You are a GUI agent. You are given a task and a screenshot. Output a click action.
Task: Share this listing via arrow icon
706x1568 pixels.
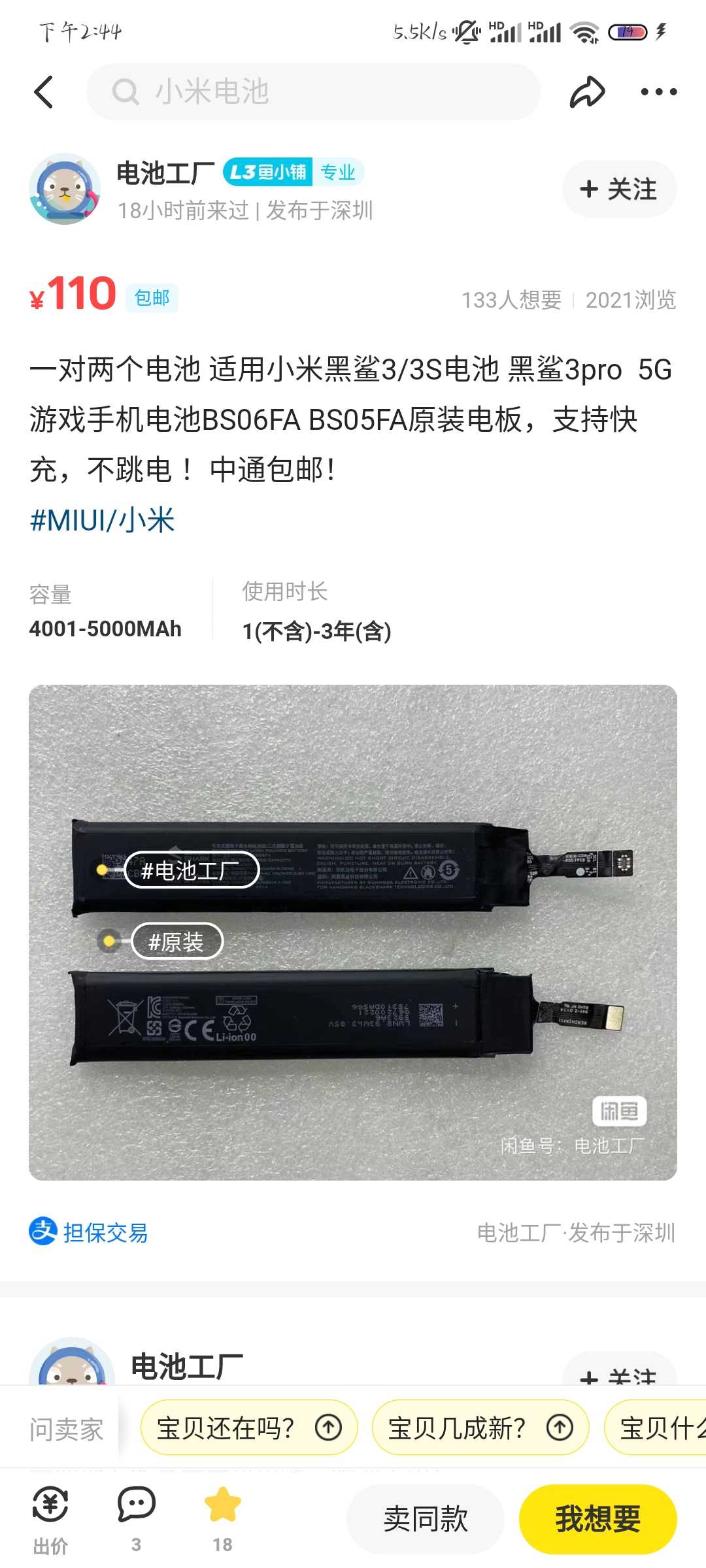click(586, 91)
